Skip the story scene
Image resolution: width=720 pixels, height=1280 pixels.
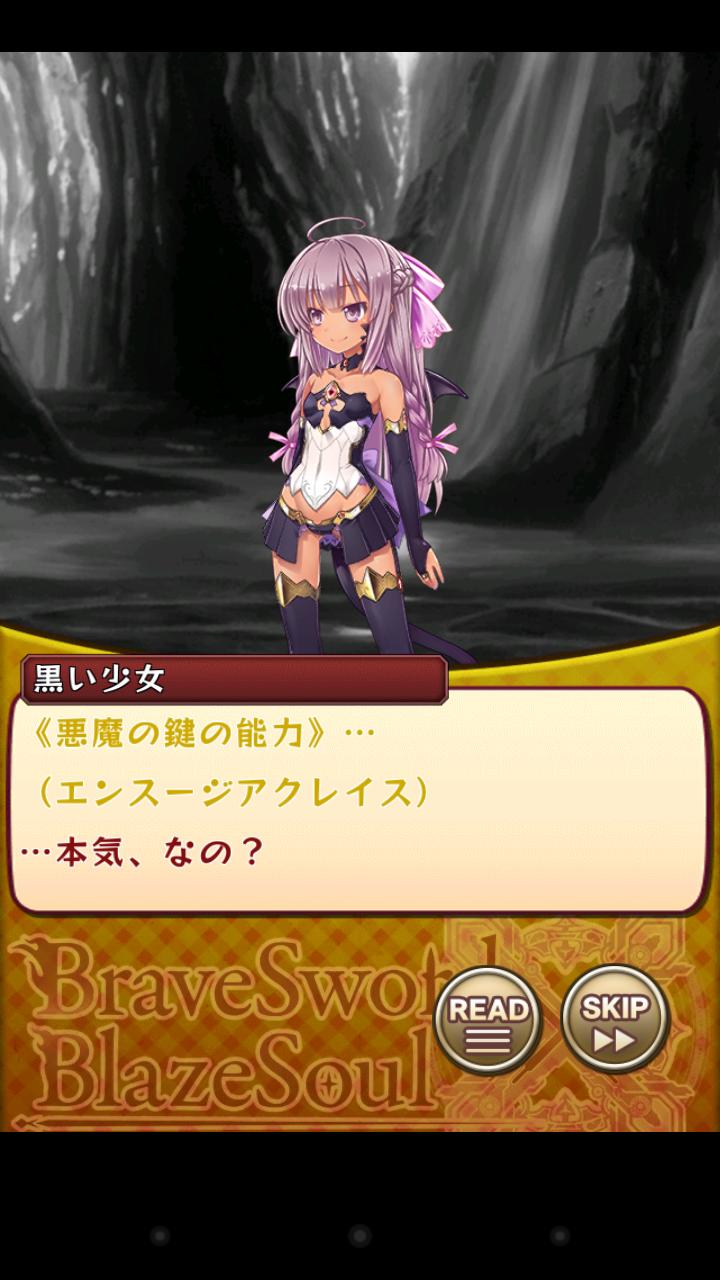(614, 1020)
